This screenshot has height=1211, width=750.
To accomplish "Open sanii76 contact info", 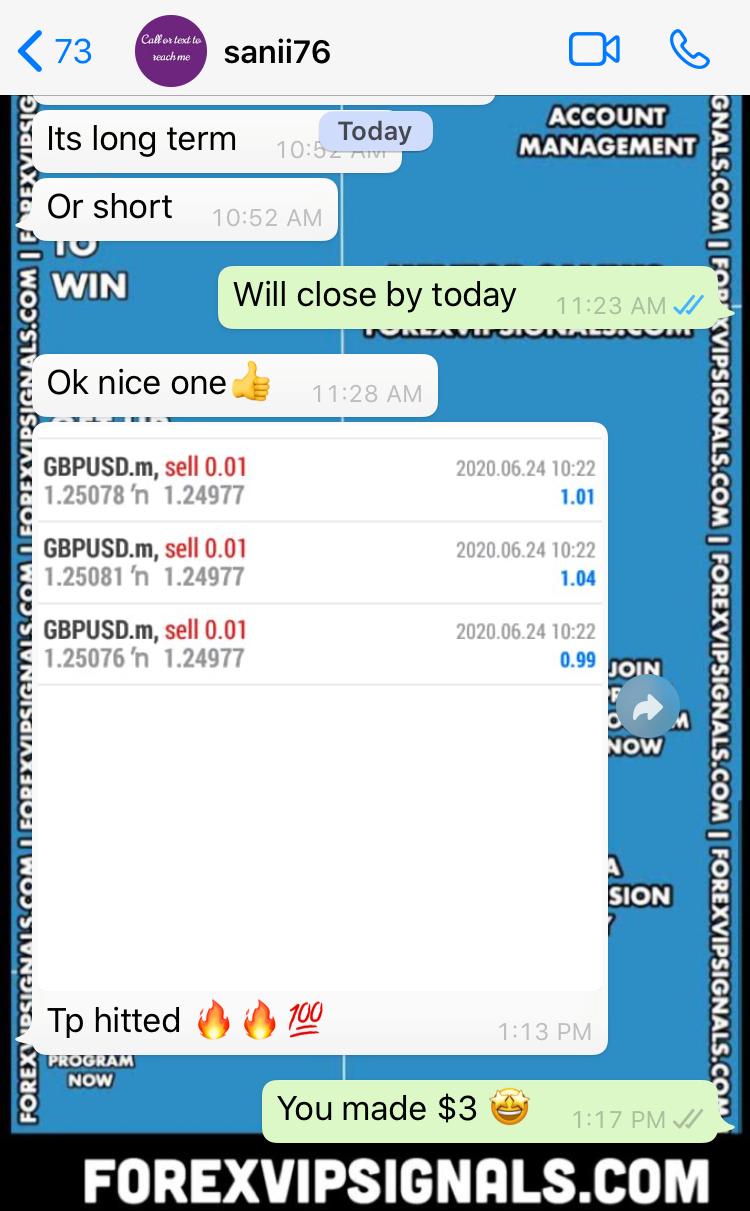I will coord(276,52).
